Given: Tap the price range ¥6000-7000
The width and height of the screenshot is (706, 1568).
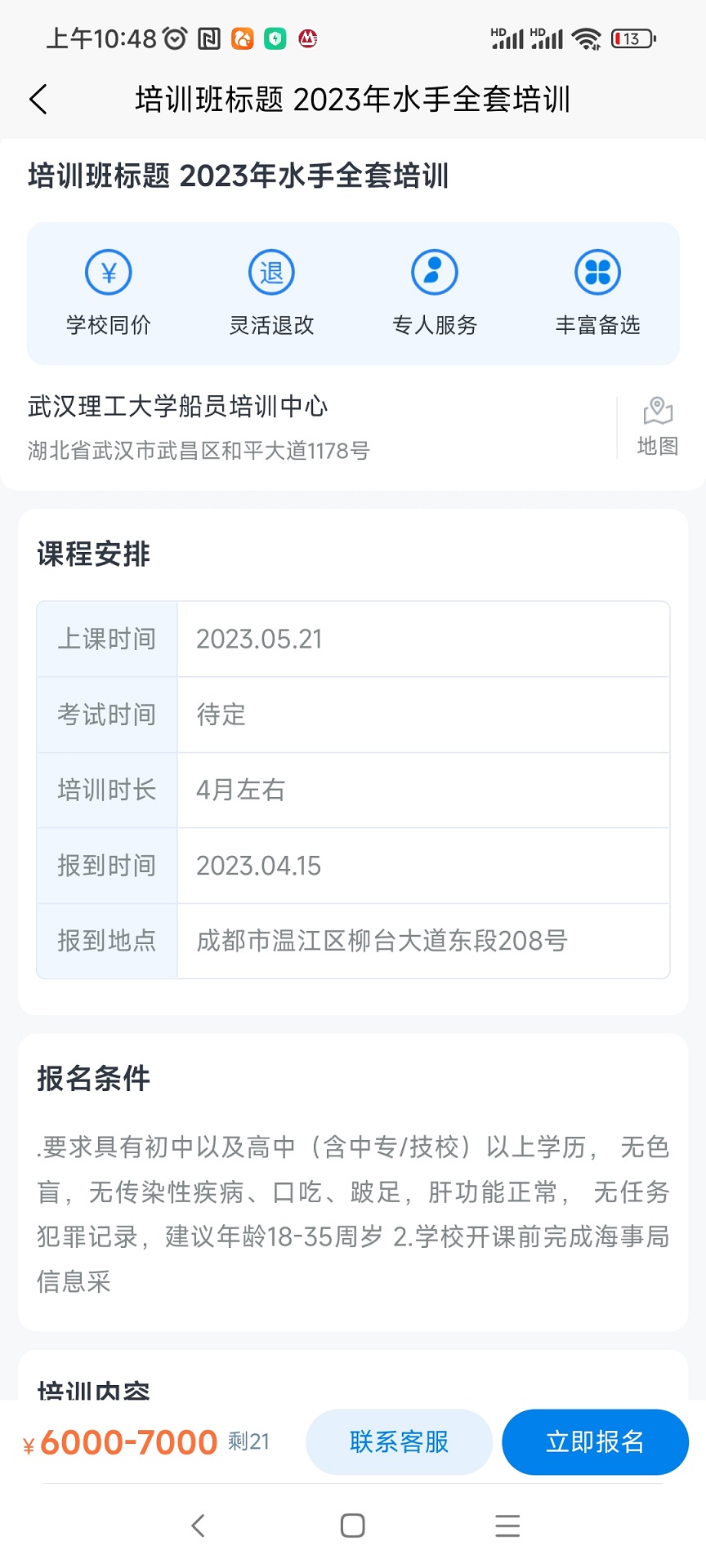Looking at the screenshot, I should pyautogui.click(x=119, y=1442).
